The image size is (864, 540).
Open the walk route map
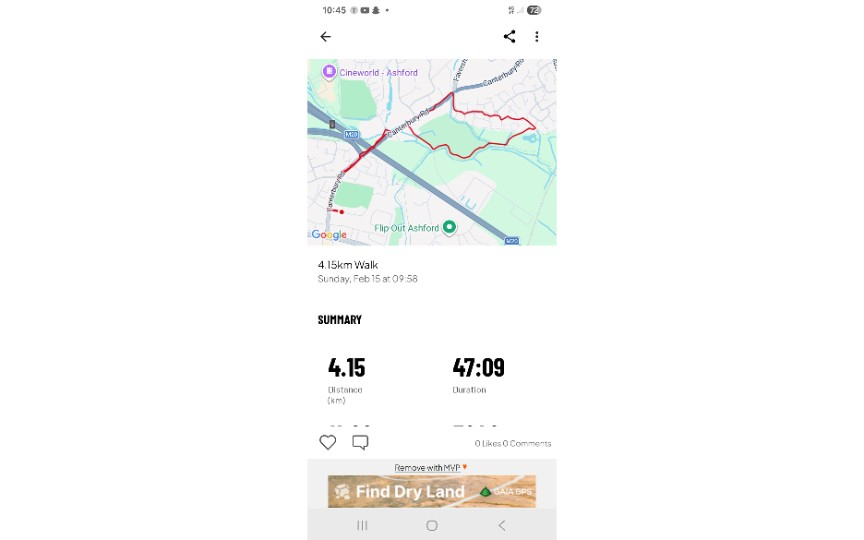pos(431,152)
